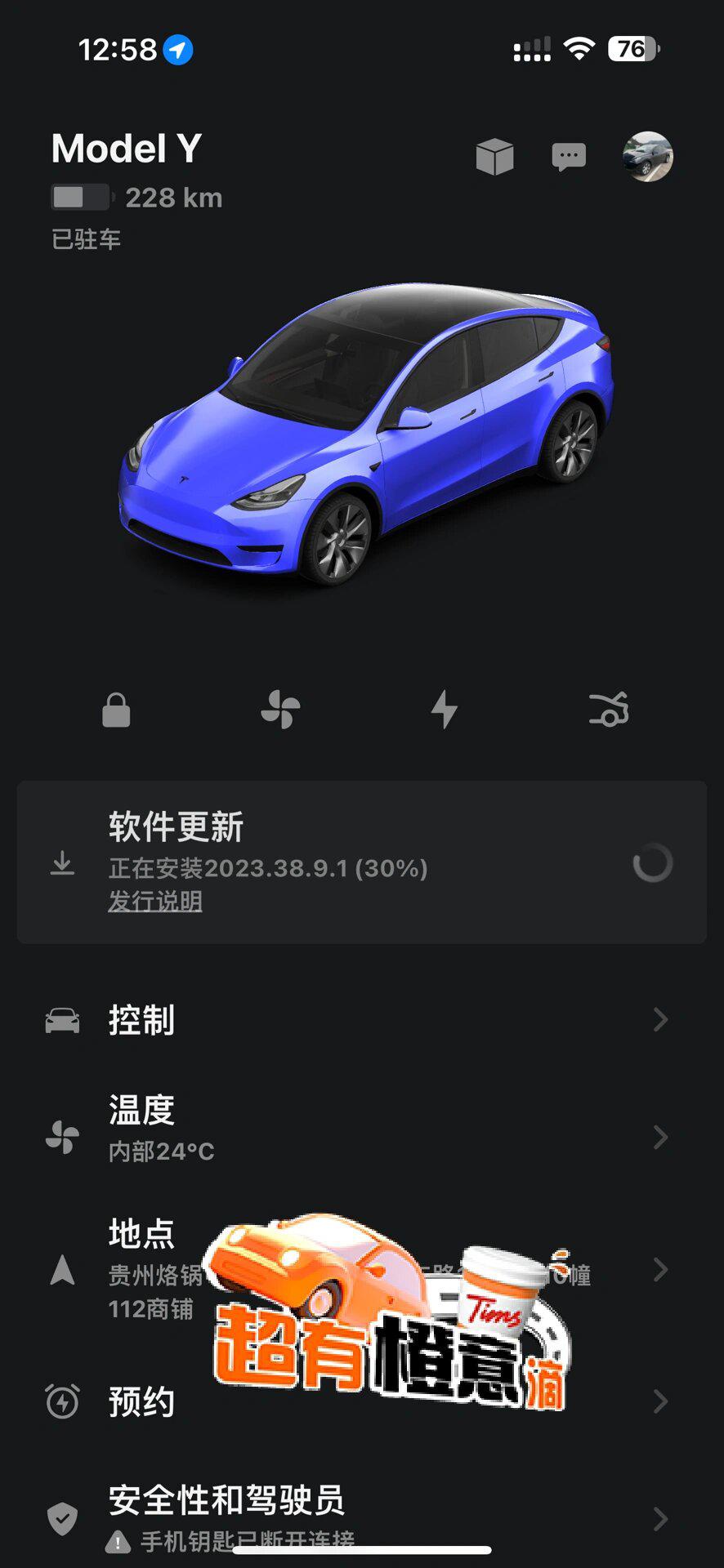Tap the car icon beside 控制
Image resolution: width=724 pixels, height=1568 pixels.
pos(62,1019)
